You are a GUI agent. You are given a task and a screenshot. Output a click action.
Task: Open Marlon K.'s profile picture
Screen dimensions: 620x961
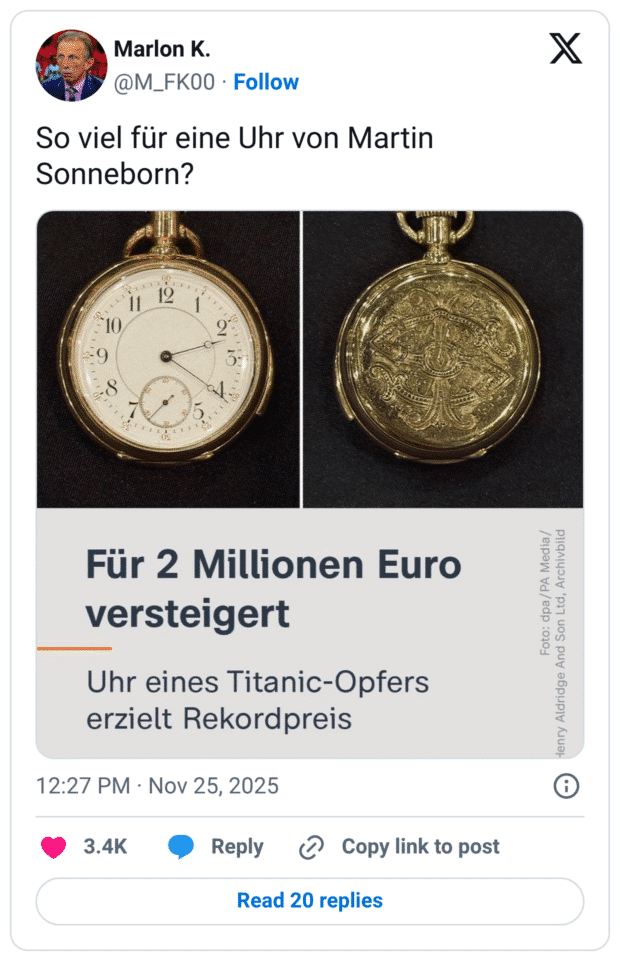[71, 65]
